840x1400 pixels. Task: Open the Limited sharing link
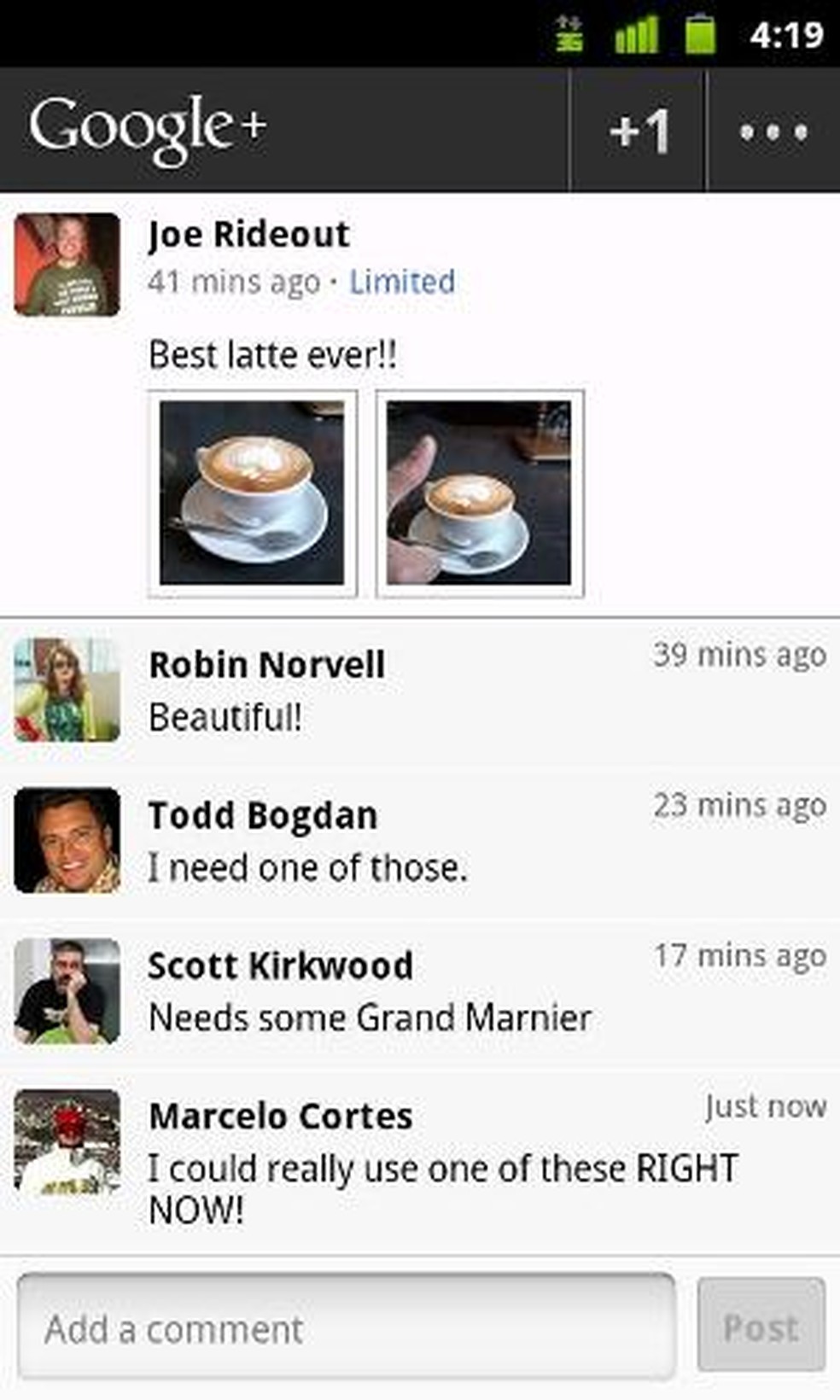click(x=402, y=282)
